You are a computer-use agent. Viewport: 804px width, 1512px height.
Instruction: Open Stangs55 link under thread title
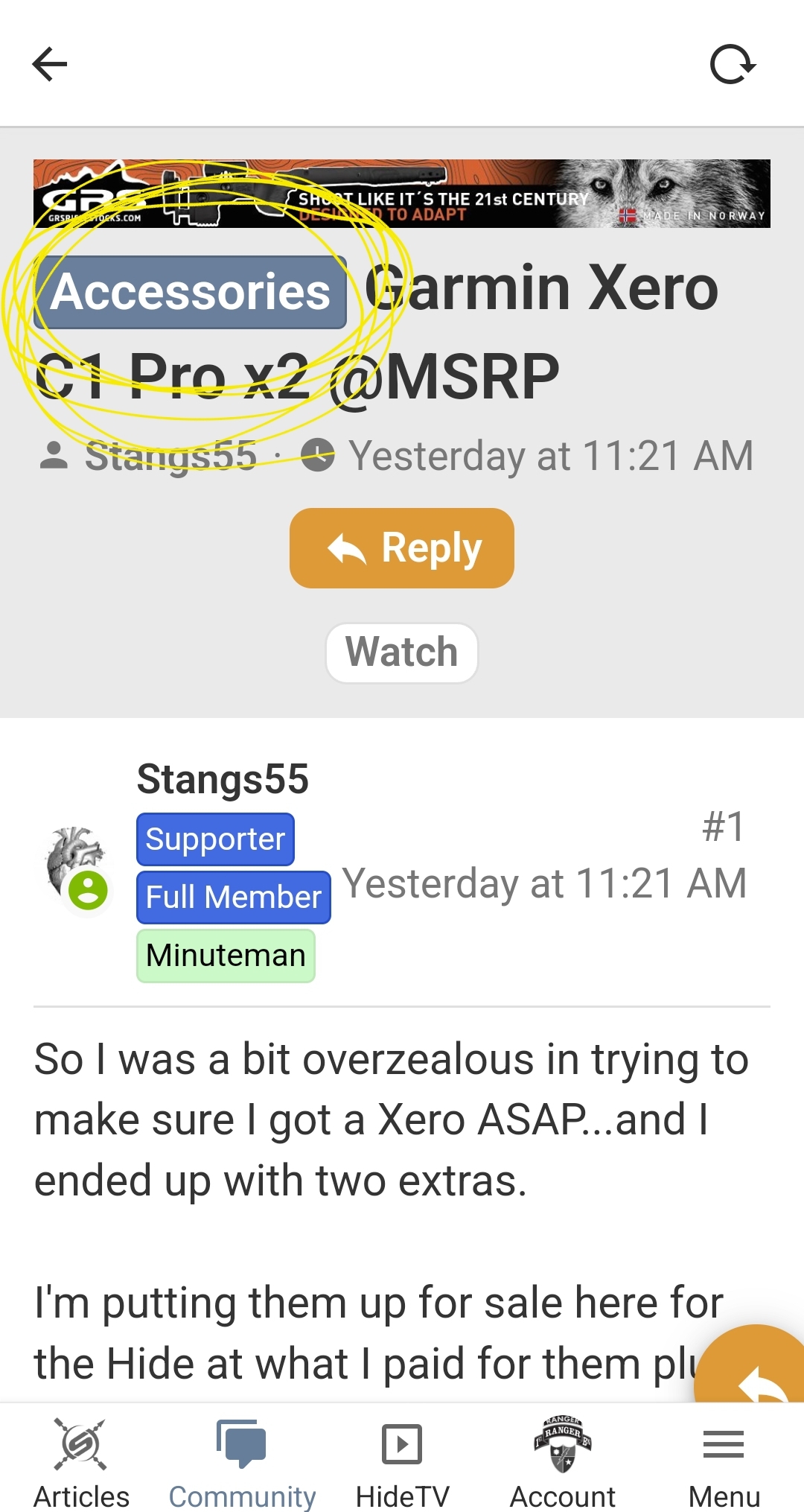pos(170,456)
